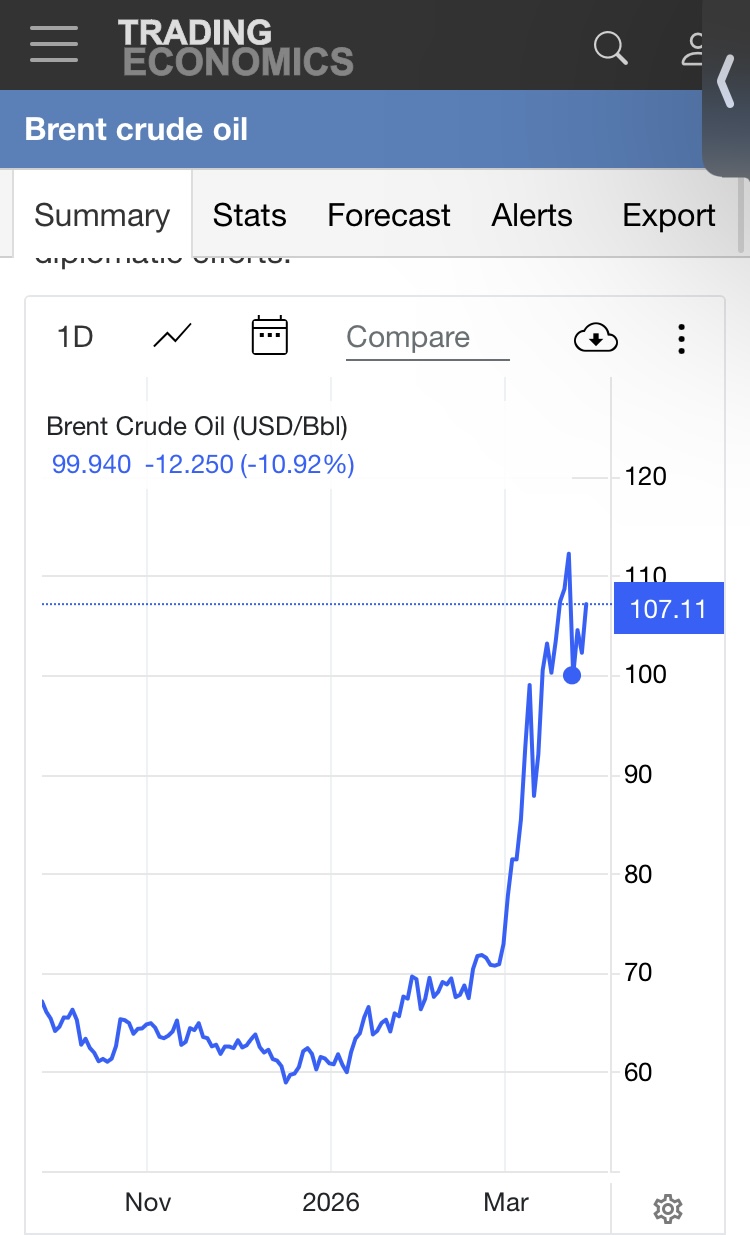Expand the side panel arrow handle
The height and width of the screenshot is (1235, 750).
(x=727, y=82)
